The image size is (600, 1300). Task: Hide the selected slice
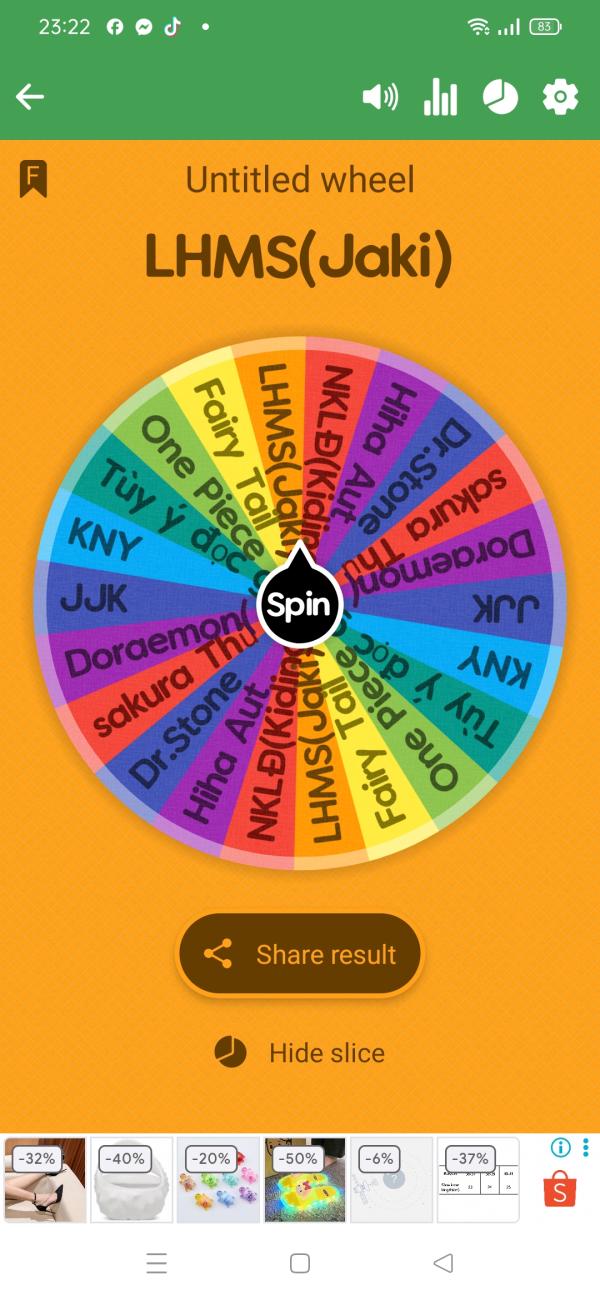tap(300, 1052)
